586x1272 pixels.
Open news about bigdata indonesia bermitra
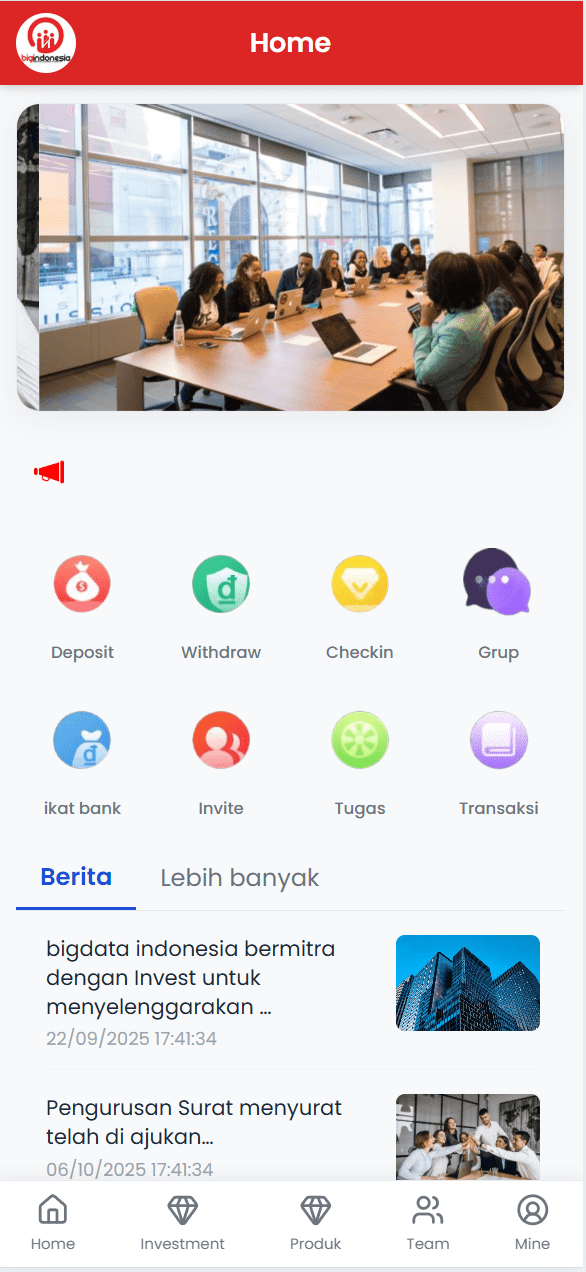click(x=293, y=990)
